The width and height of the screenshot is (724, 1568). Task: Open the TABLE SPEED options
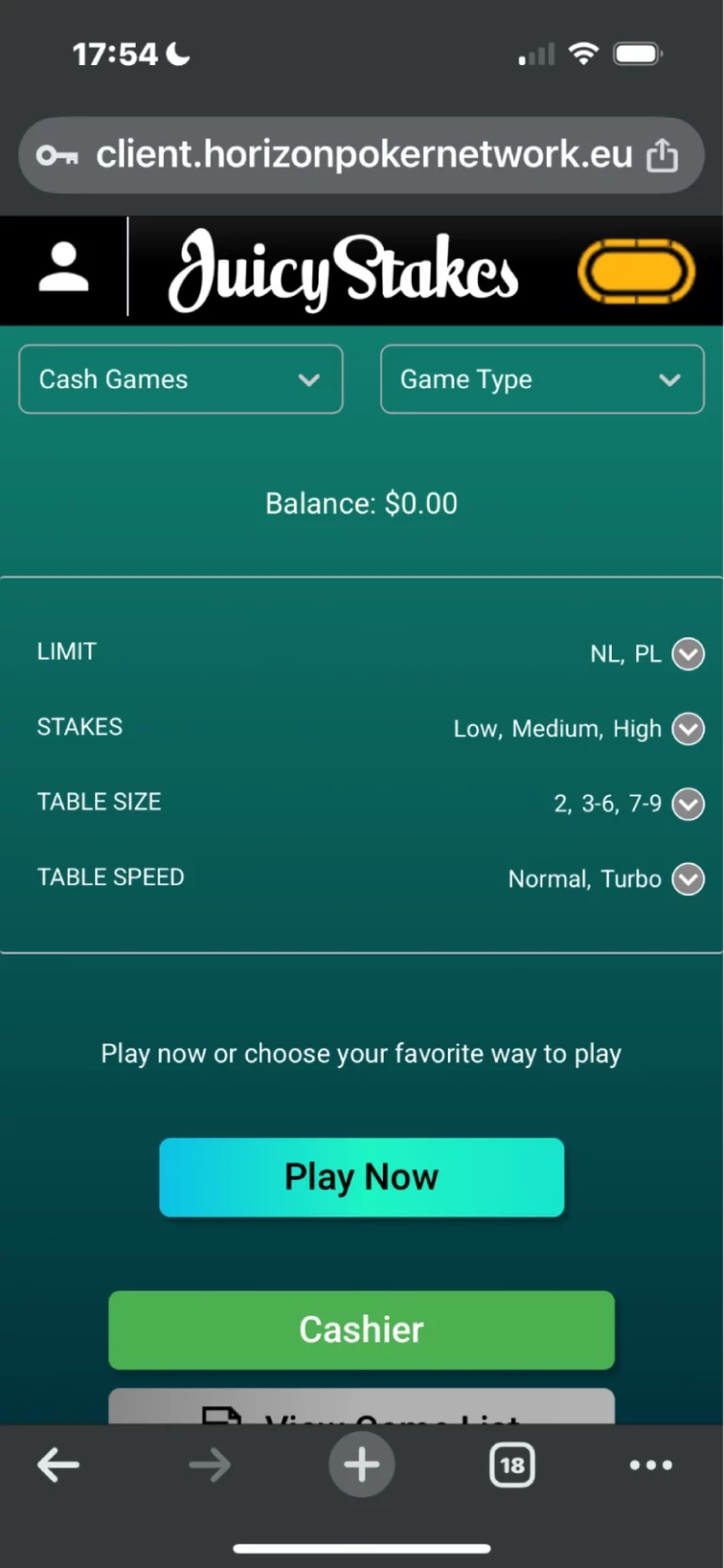pos(688,878)
